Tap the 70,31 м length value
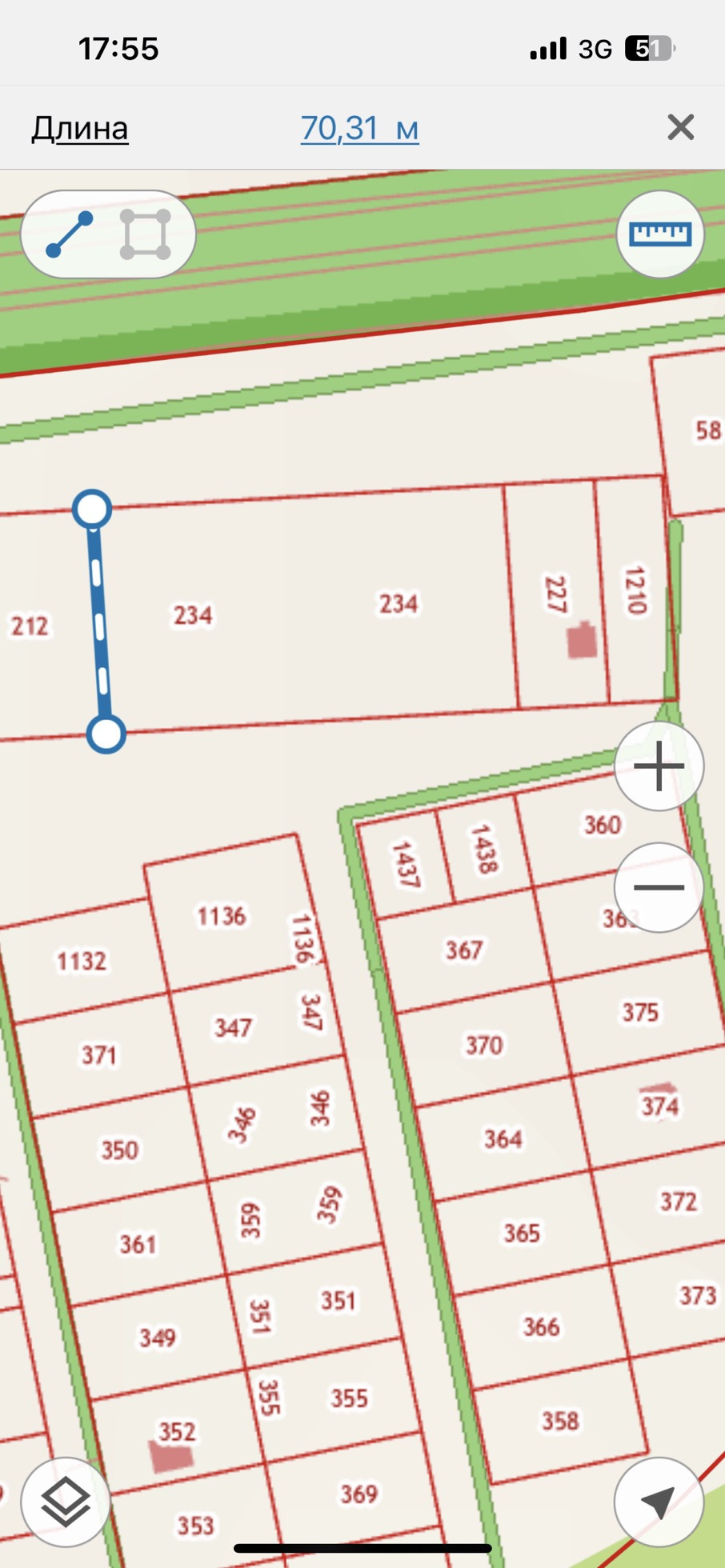This screenshot has width=725, height=1568. coord(359,128)
